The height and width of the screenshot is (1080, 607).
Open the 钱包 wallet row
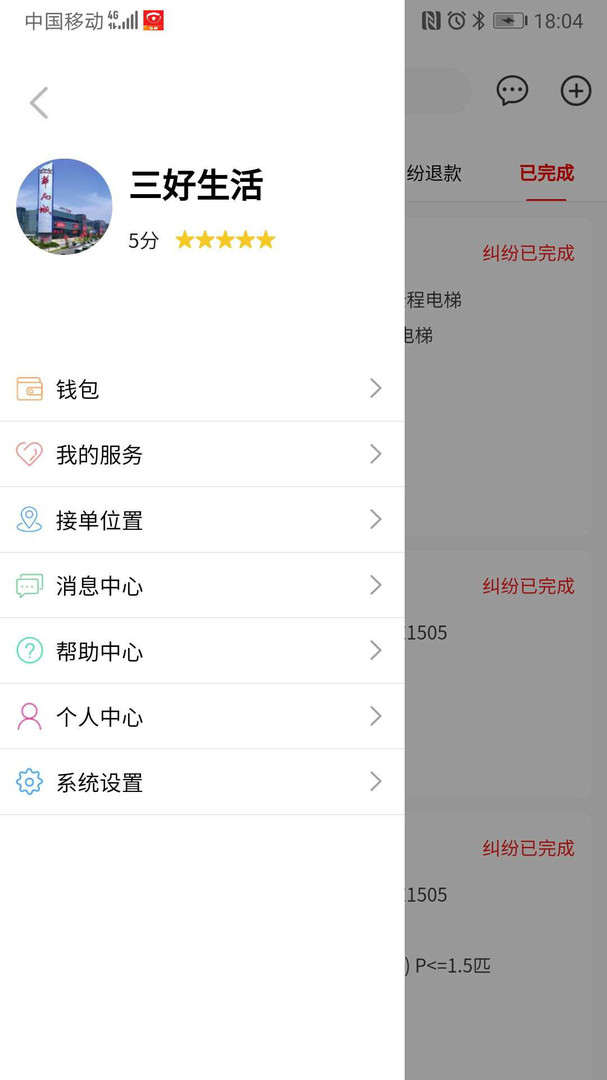coord(200,389)
